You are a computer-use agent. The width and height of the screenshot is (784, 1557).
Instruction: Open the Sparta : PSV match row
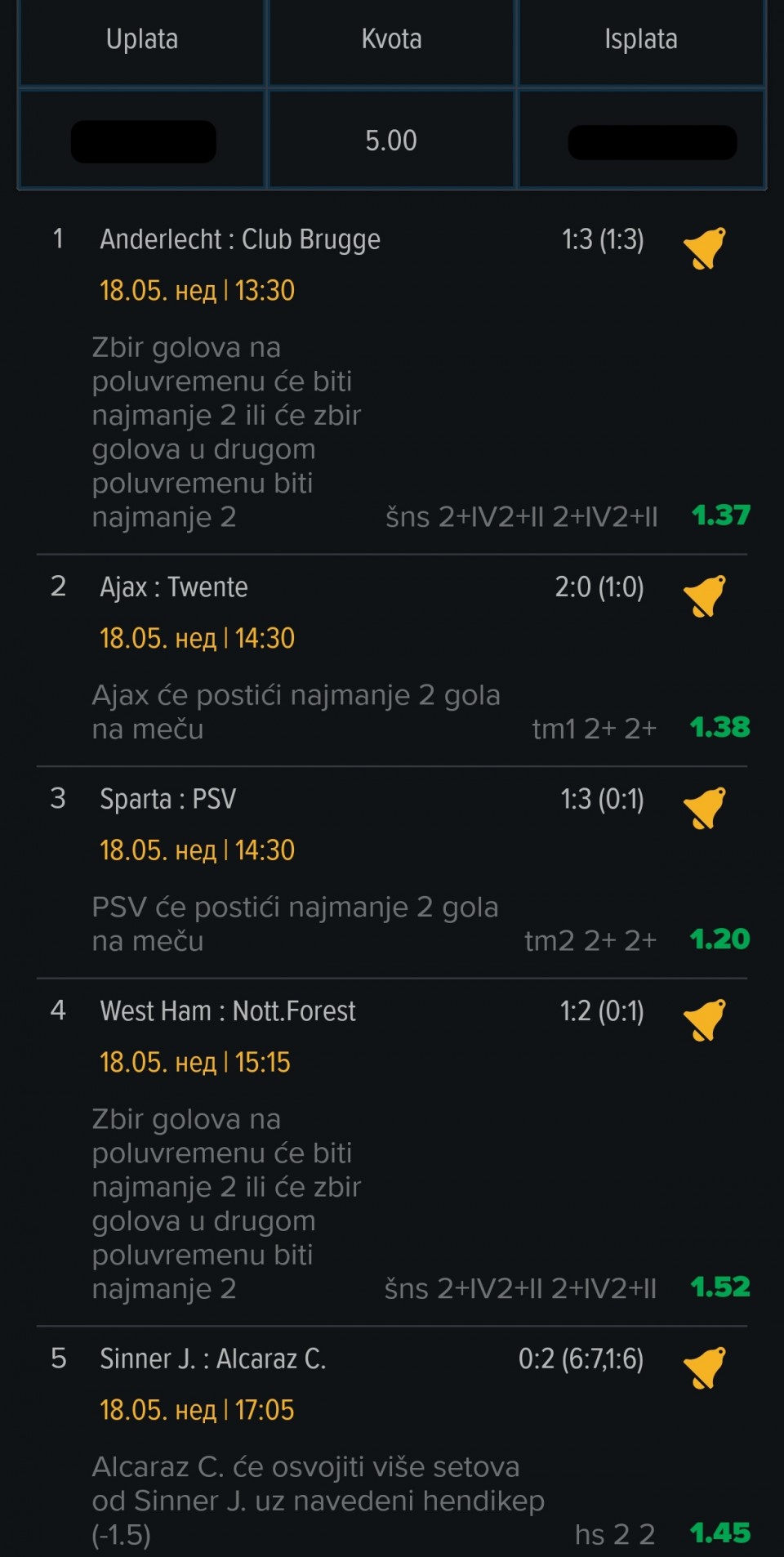[x=392, y=872]
